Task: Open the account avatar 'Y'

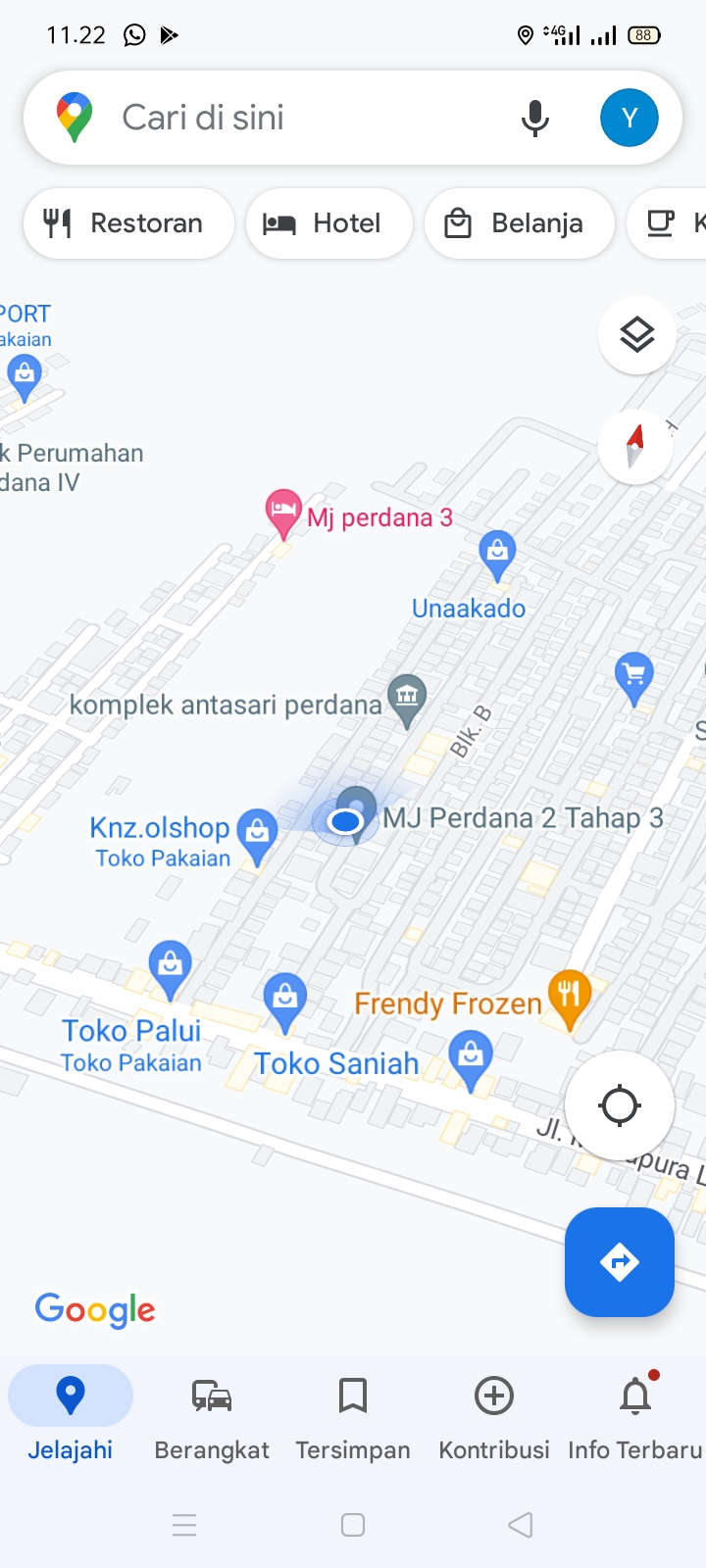Action: pos(629,118)
